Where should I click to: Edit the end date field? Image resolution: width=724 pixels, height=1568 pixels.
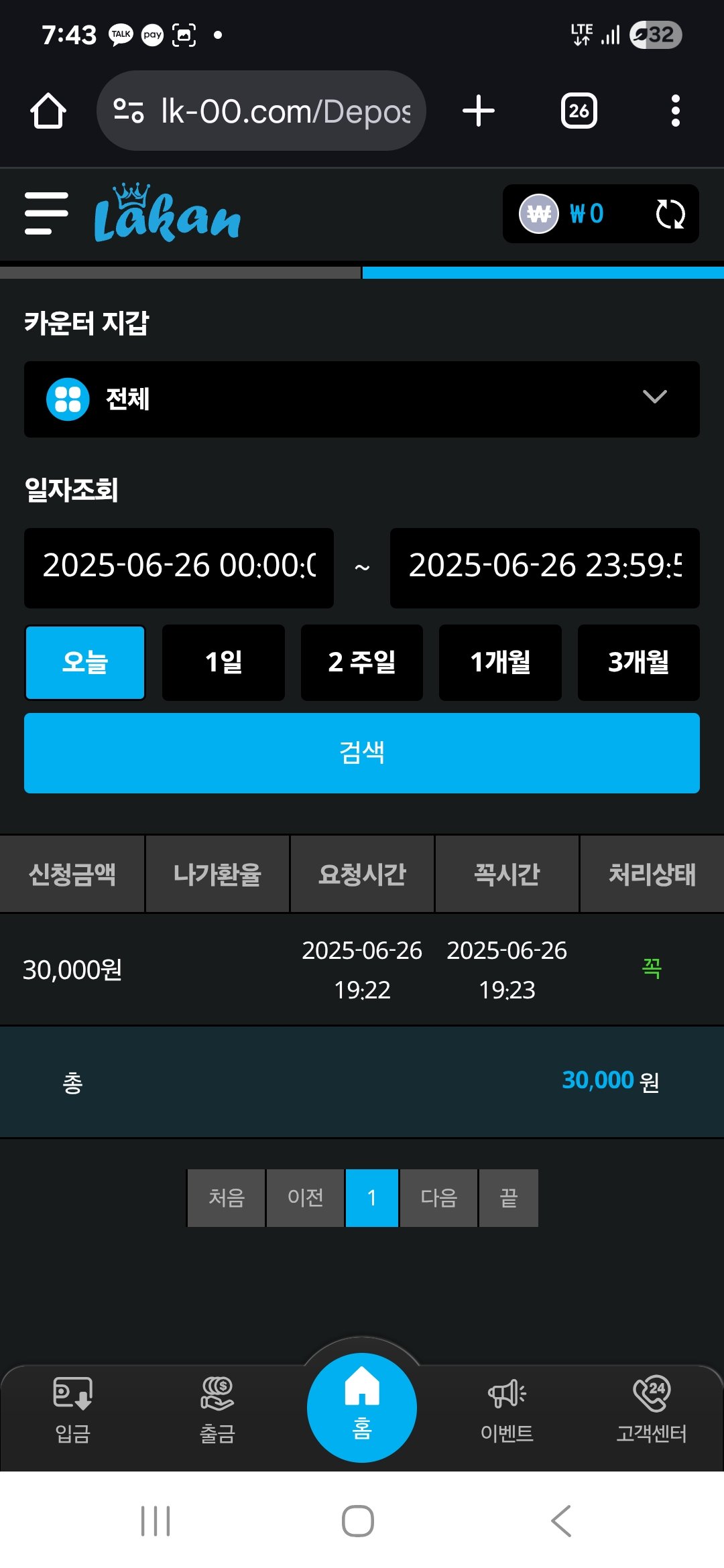pyautogui.click(x=544, y=568)
